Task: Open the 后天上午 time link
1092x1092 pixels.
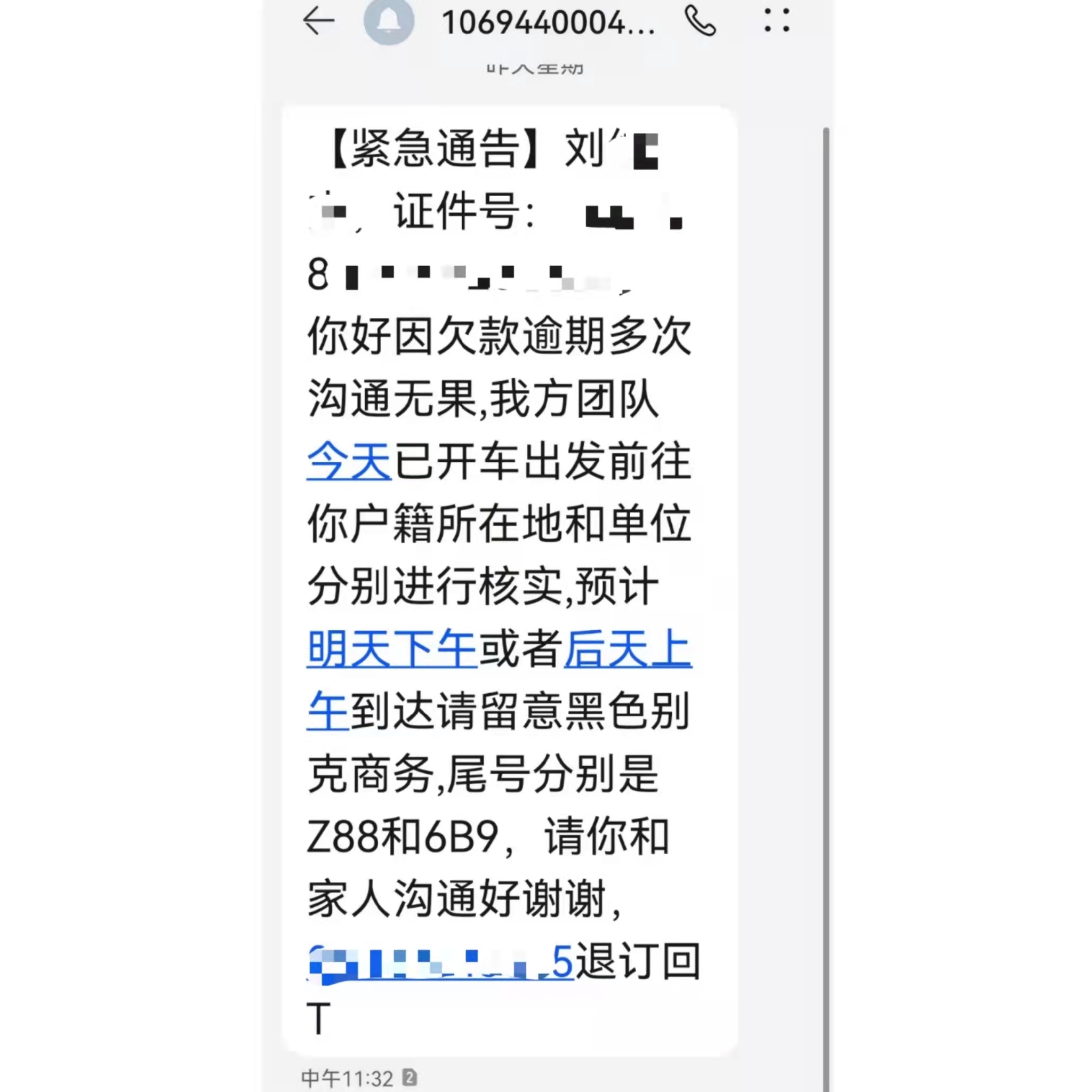Action: [628, 649]
